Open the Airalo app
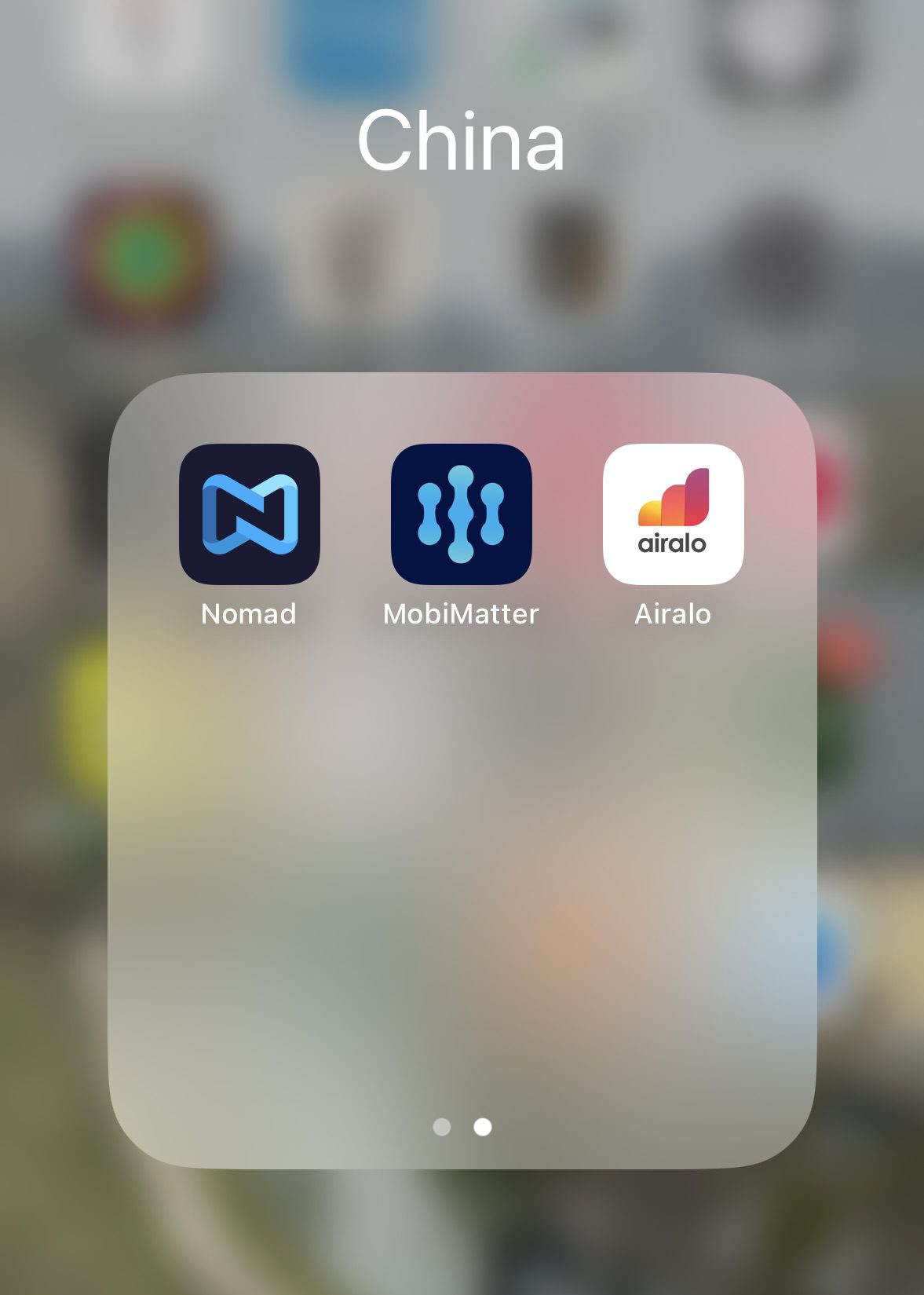 [673, 514]
